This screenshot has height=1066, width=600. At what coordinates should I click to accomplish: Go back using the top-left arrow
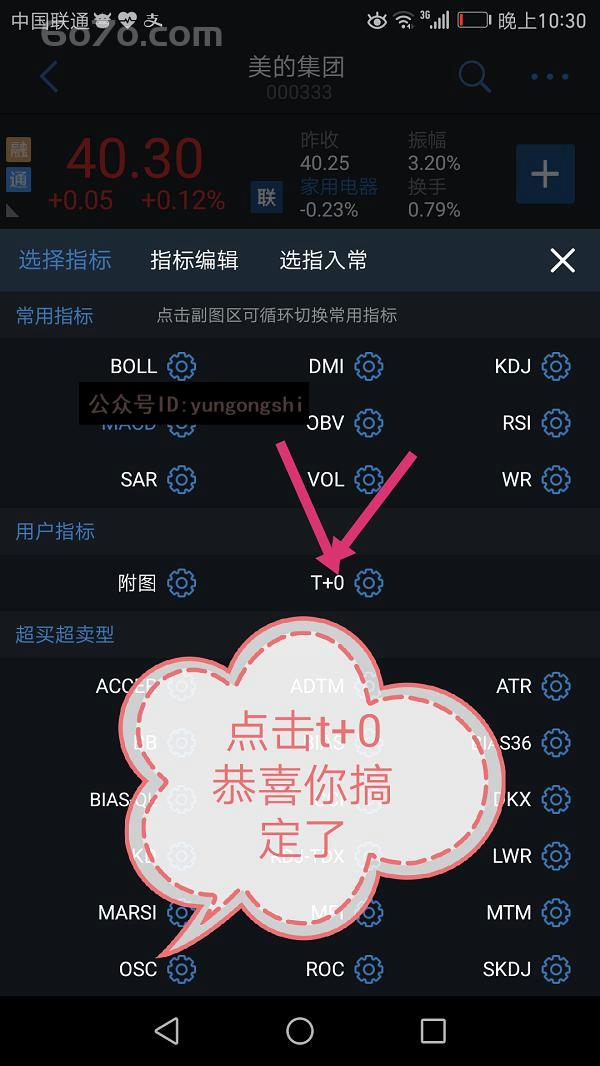click(48, 77)
